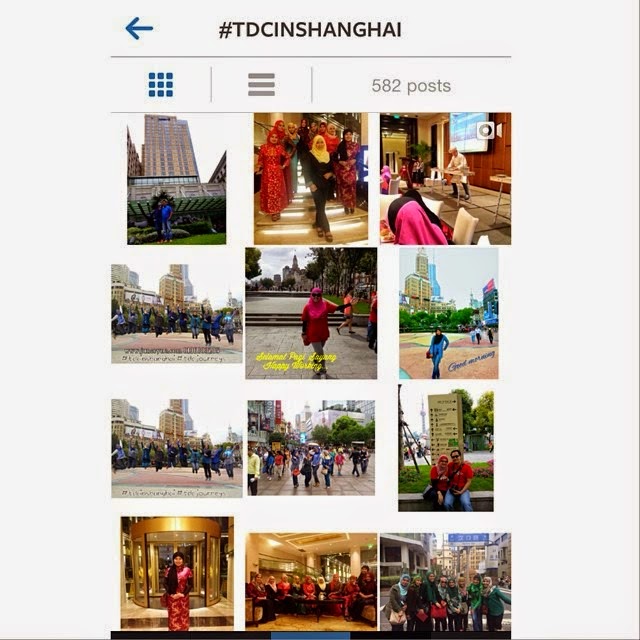Screen dimensions: 640x640
Task: Open the Good morning photo
Action: [448, 313]
